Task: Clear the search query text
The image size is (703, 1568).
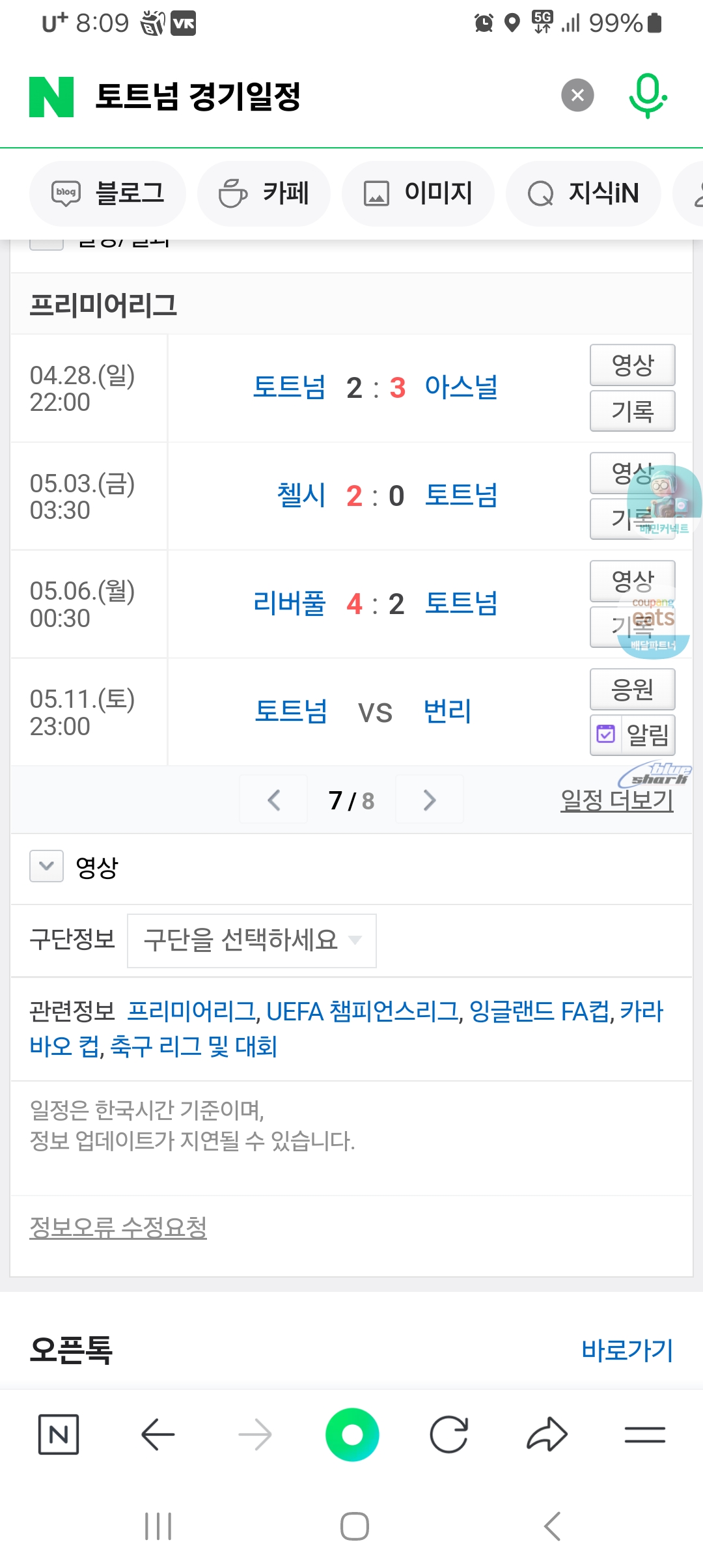Action: pos(577,96)
